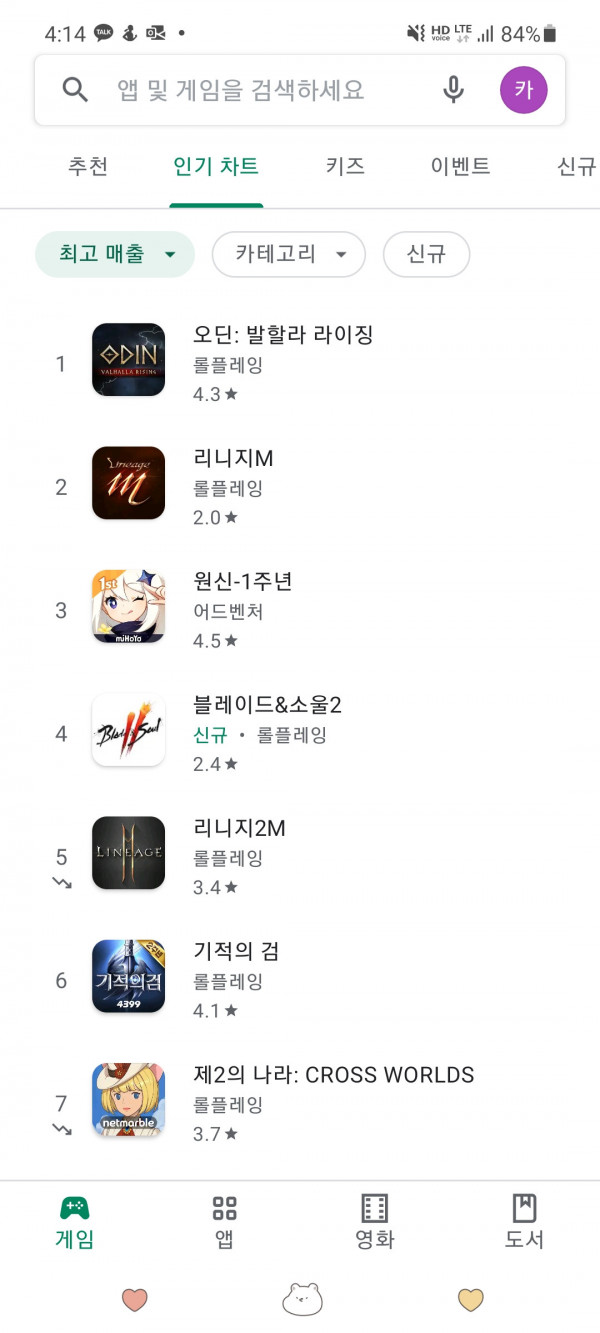Switch to the 이벤트 tab
The width and height of the screenshot is (600, 1333).
pyautogui.click(x=460, y=166)
